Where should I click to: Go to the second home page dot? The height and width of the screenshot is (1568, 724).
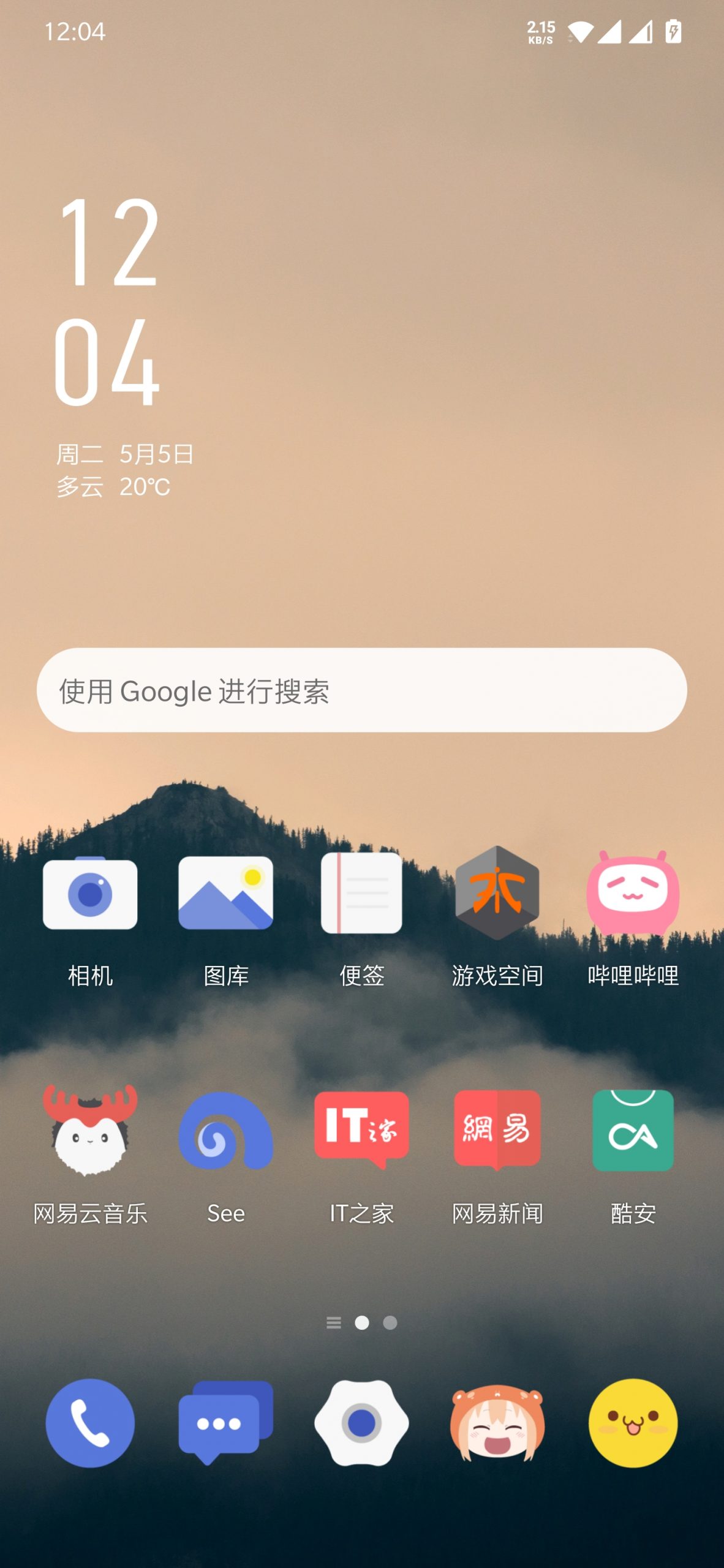tap(390, 1323)
